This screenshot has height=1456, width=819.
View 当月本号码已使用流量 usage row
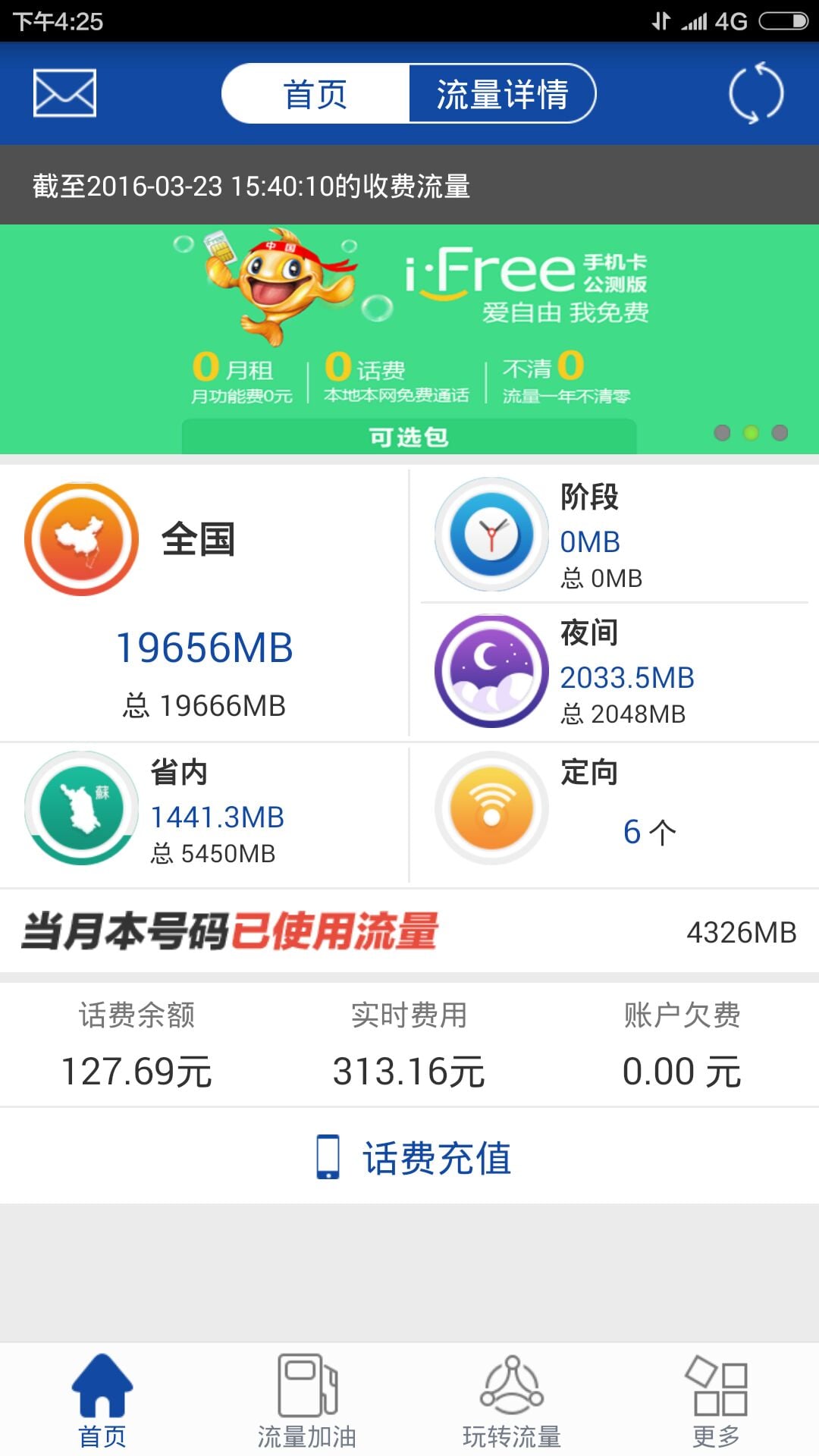tap(409, 931)
